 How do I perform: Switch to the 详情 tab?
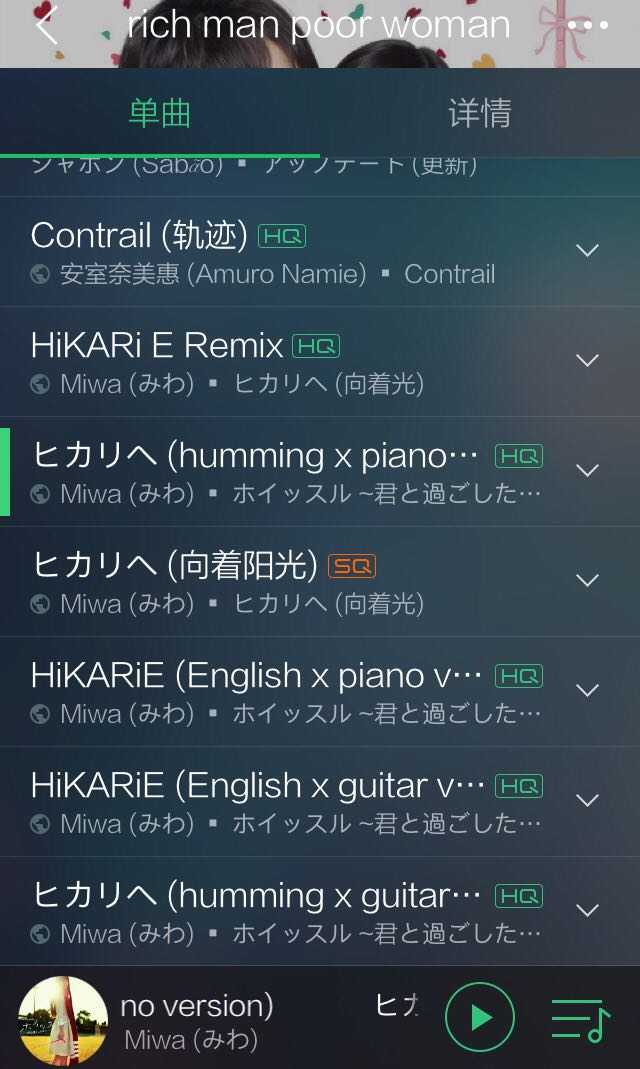[479, 113]
